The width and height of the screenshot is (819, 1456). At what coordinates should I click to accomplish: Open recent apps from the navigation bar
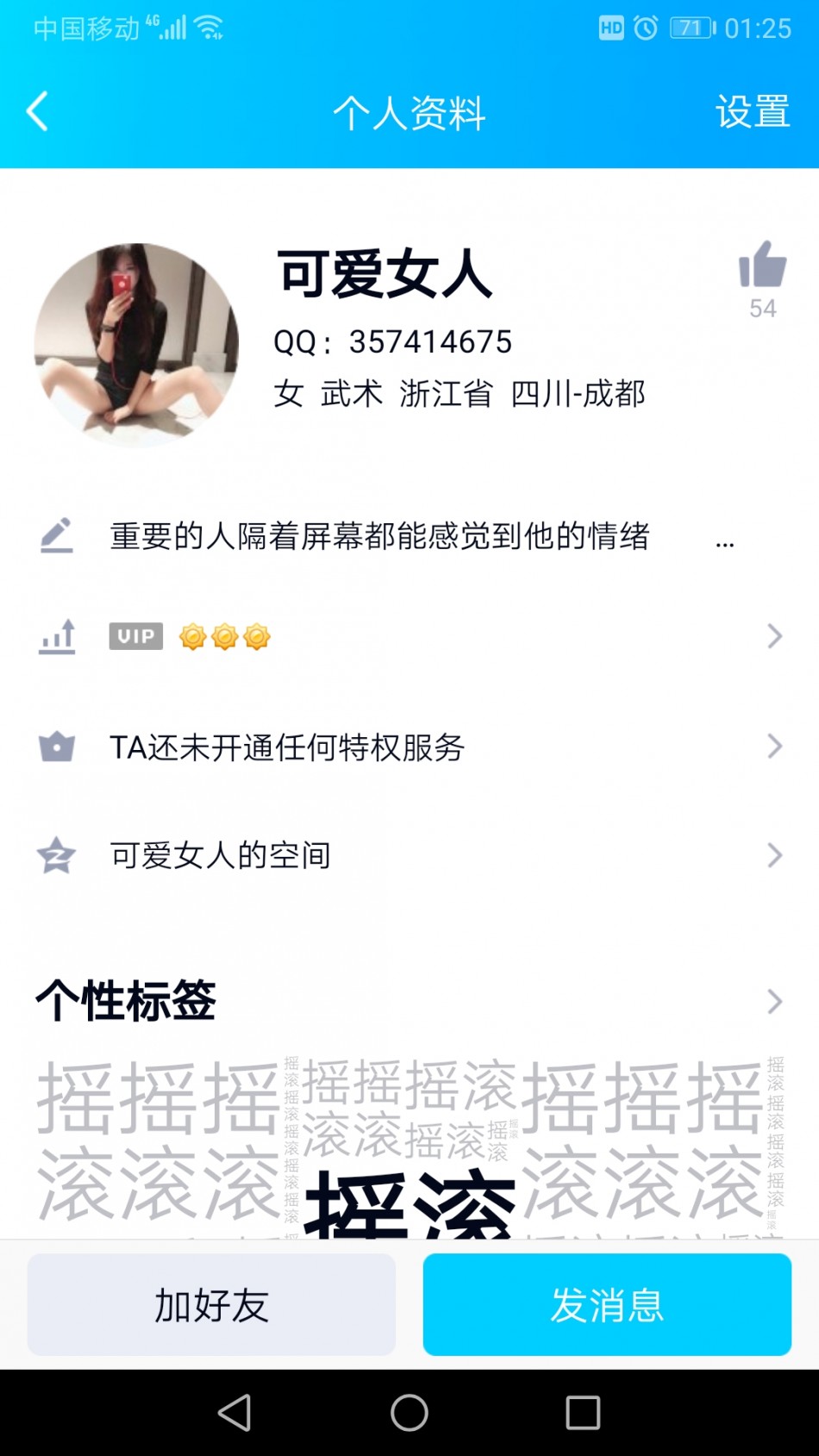click(x=583, y=1413)
